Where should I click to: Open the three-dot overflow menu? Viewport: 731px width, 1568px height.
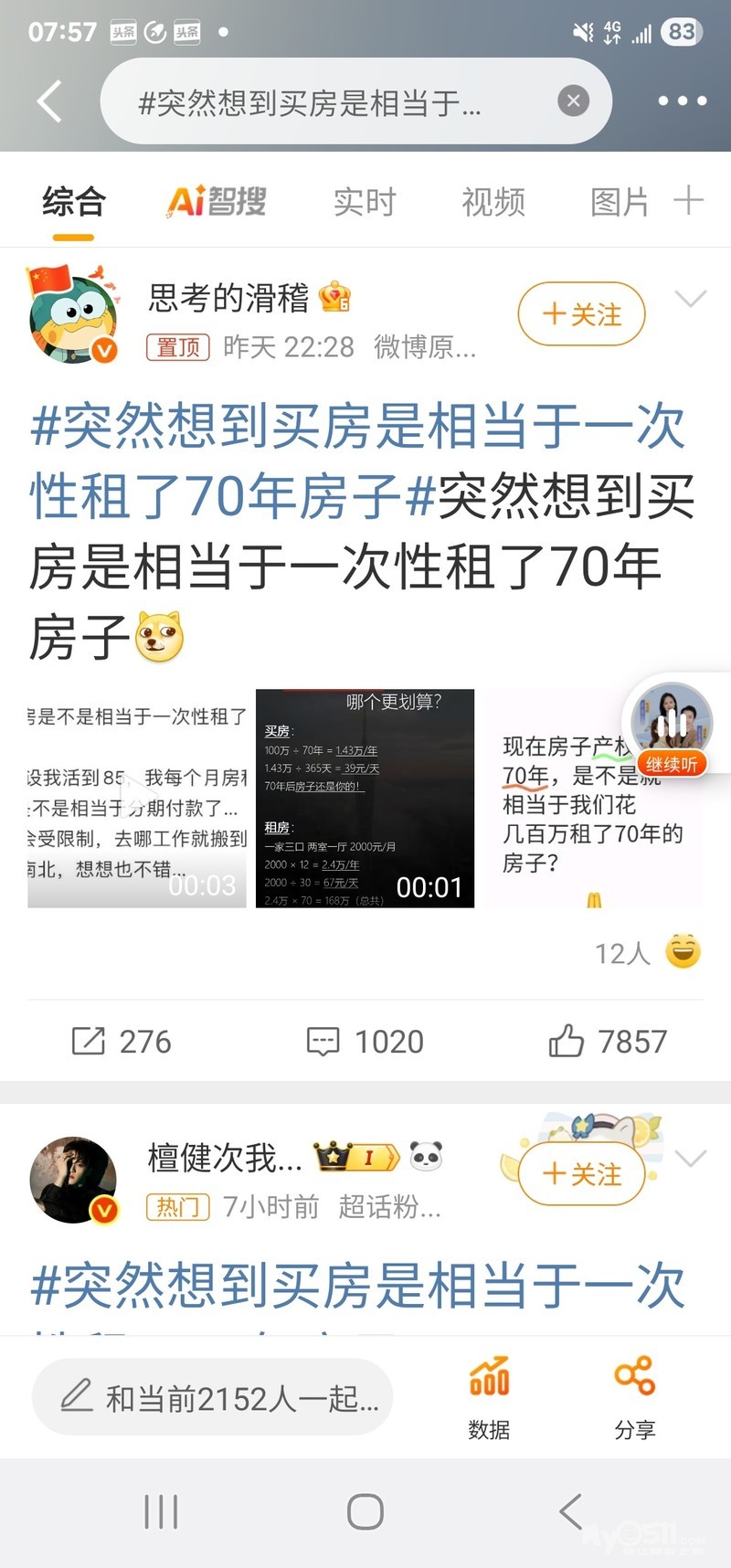682,101
